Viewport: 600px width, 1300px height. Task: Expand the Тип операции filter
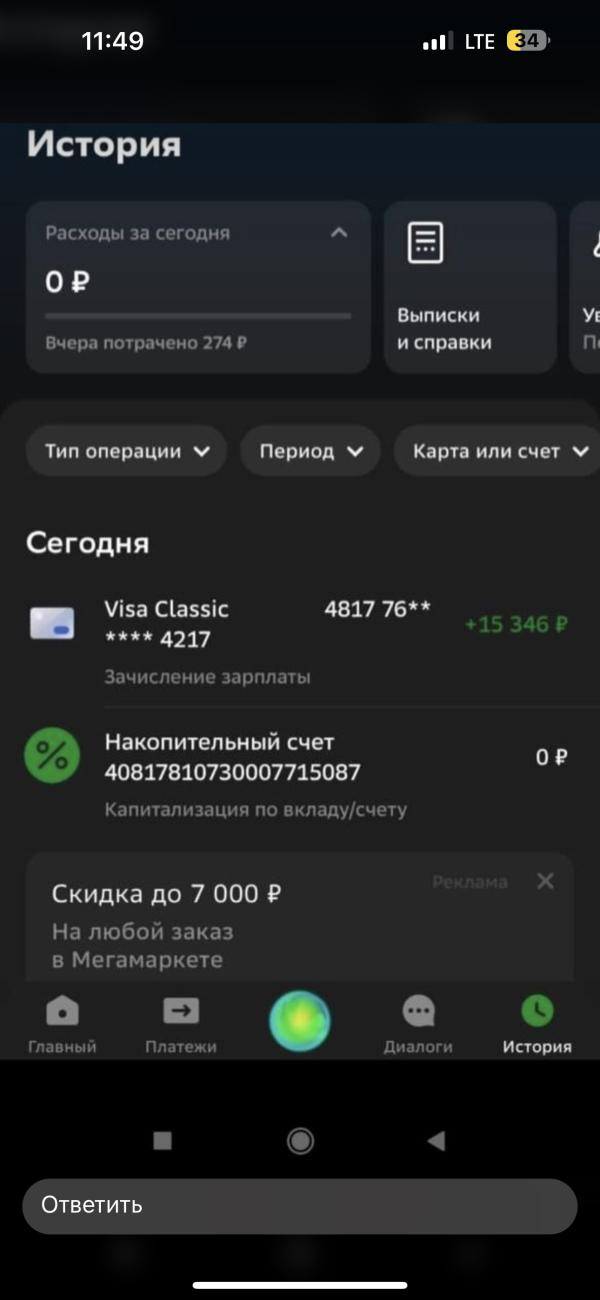pyautogui.click(x=127, y=451)
